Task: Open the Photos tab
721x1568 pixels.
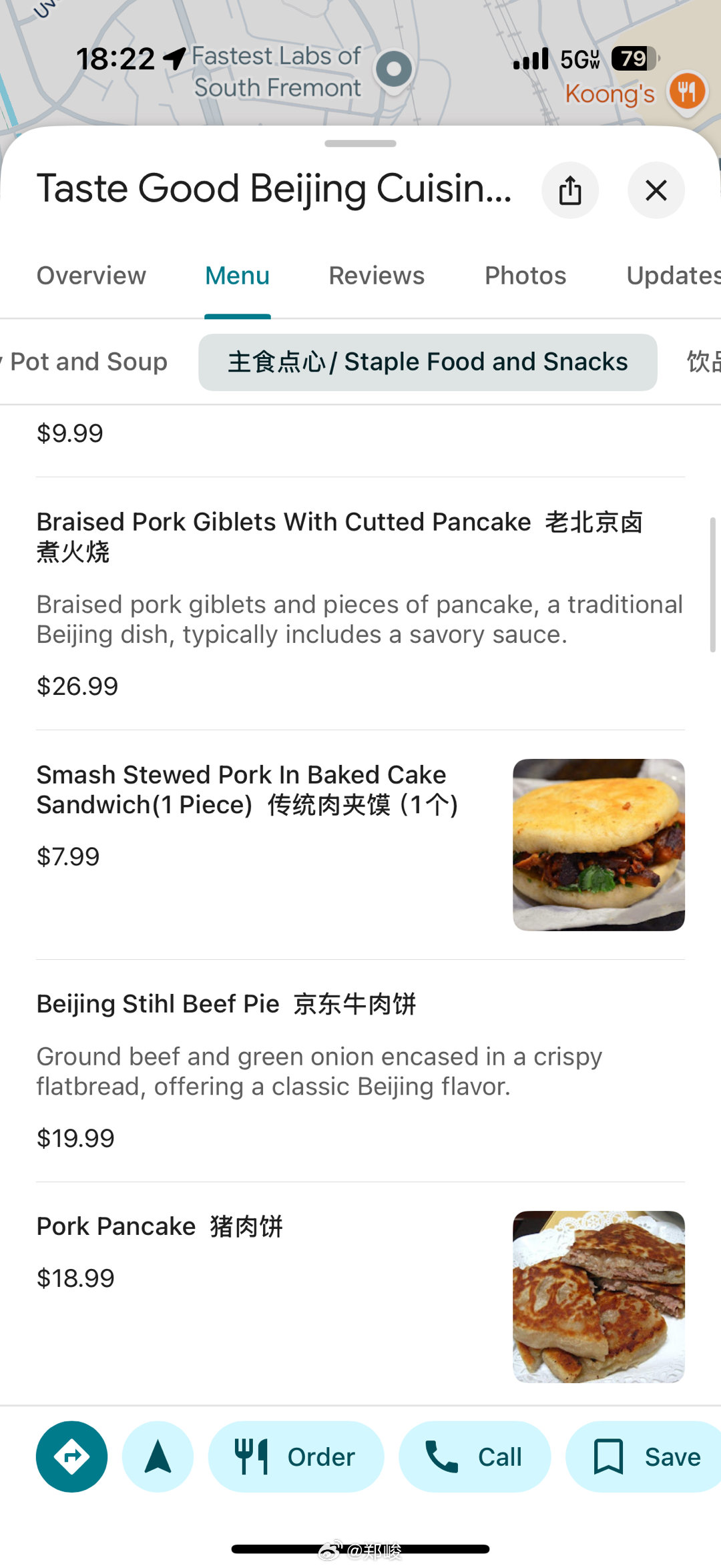Action: (x=525, y=276)
